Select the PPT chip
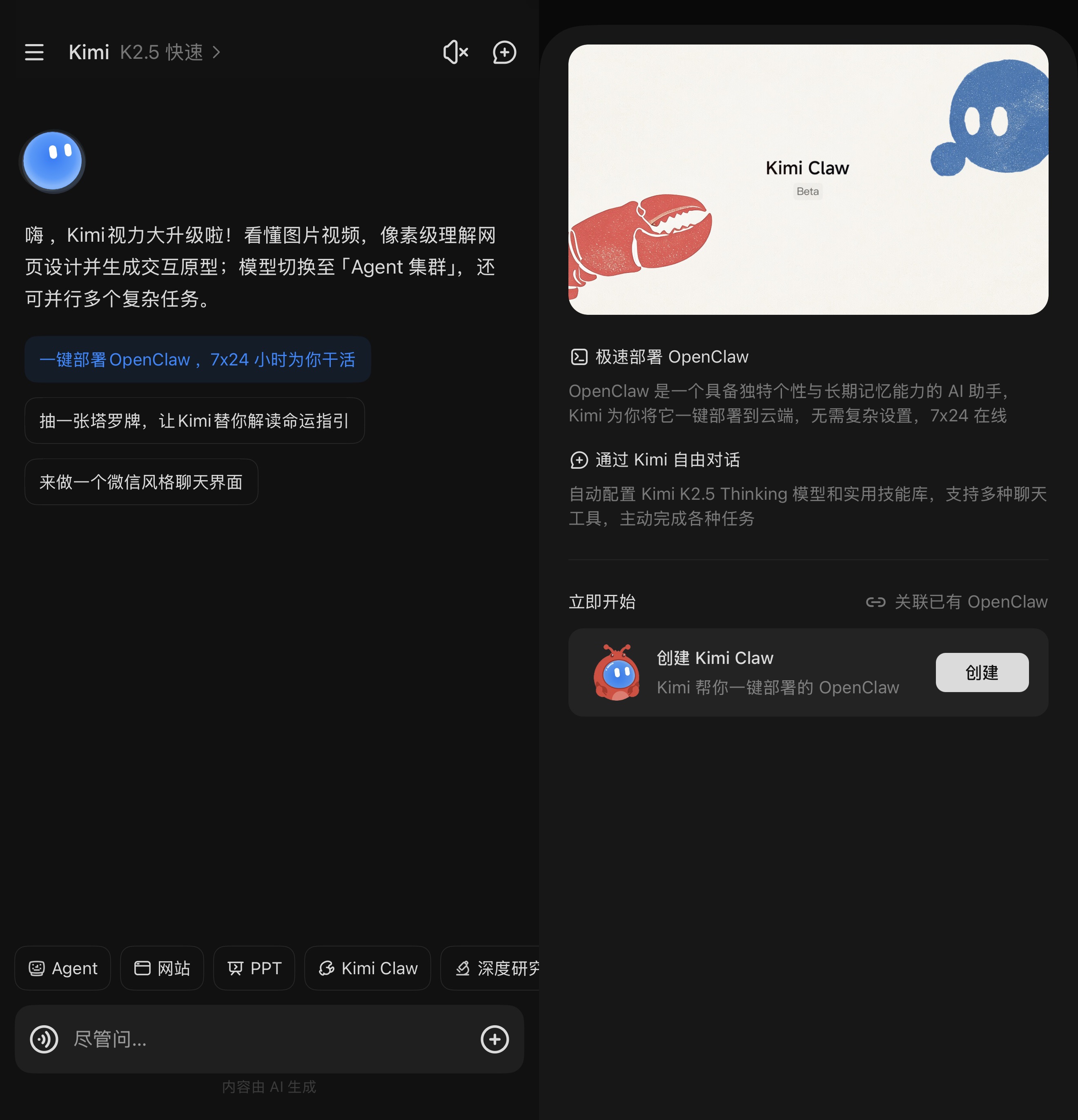Image resolution: width=1078 pixels, height=1120 pixels. [x=254, y=968]
